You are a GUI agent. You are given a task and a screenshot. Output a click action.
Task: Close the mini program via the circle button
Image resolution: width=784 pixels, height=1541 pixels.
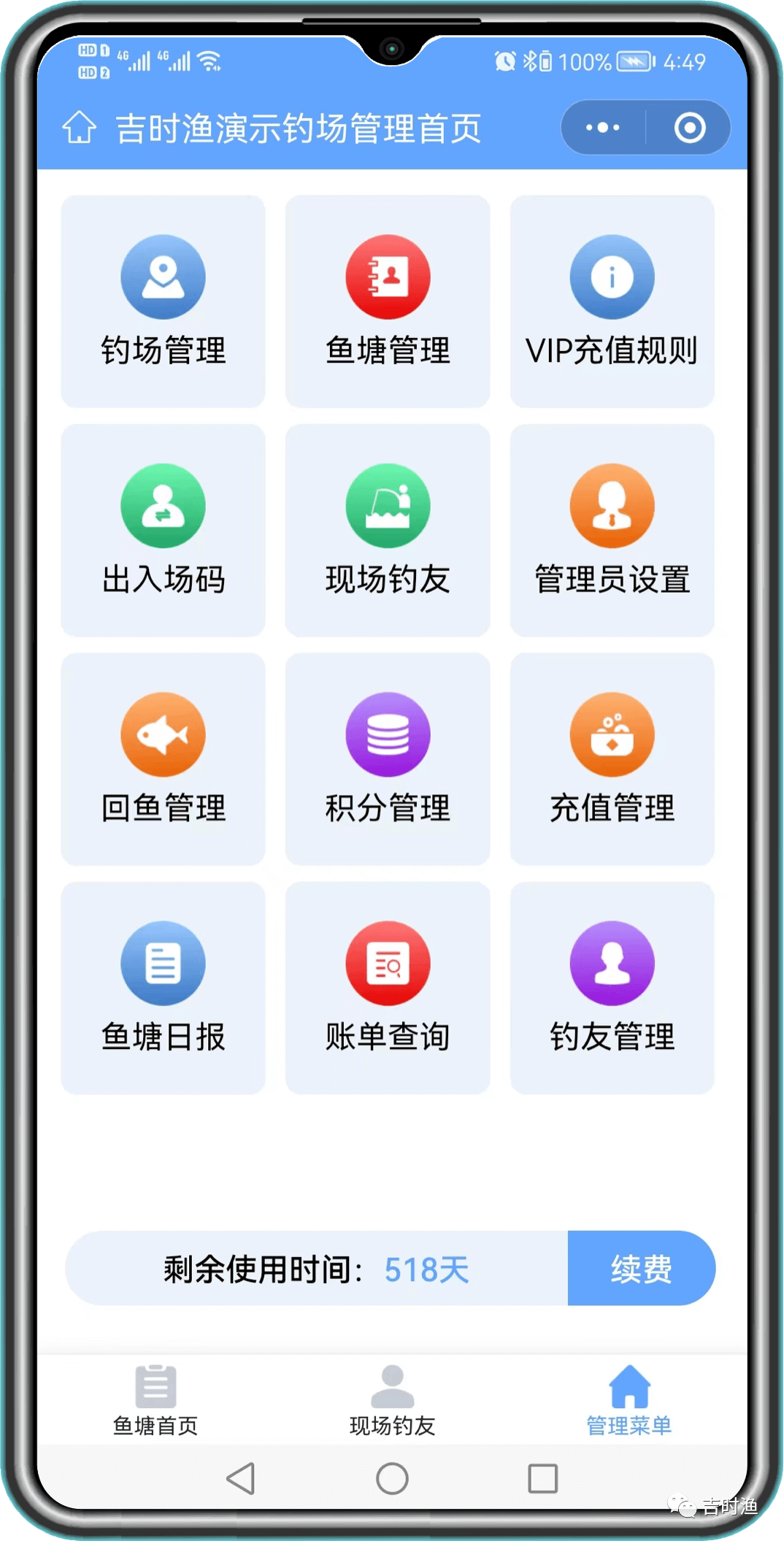(x=689, y=128)
